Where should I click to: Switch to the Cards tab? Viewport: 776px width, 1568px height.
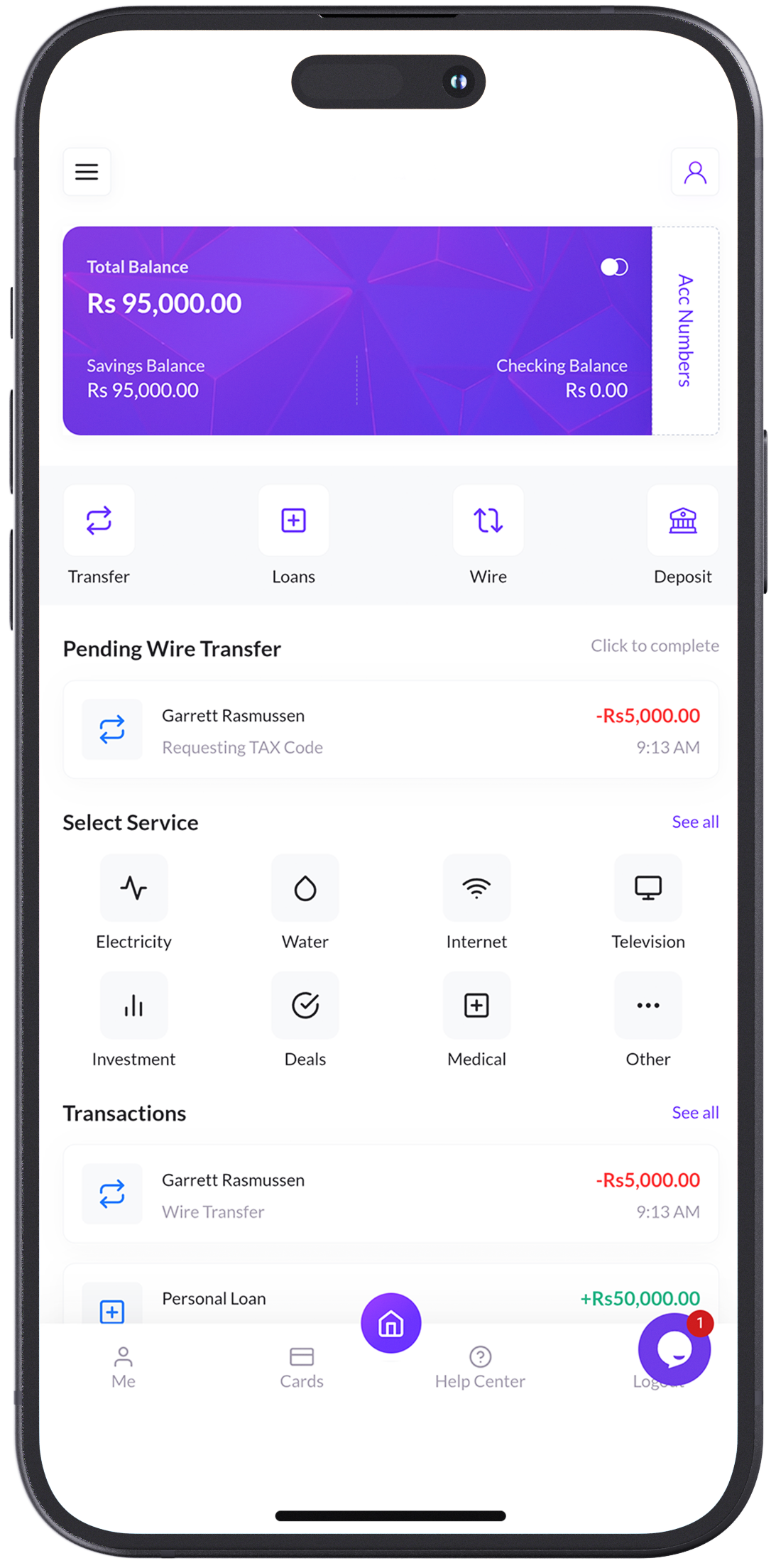pyautogui.click(x=302, y=1367)
